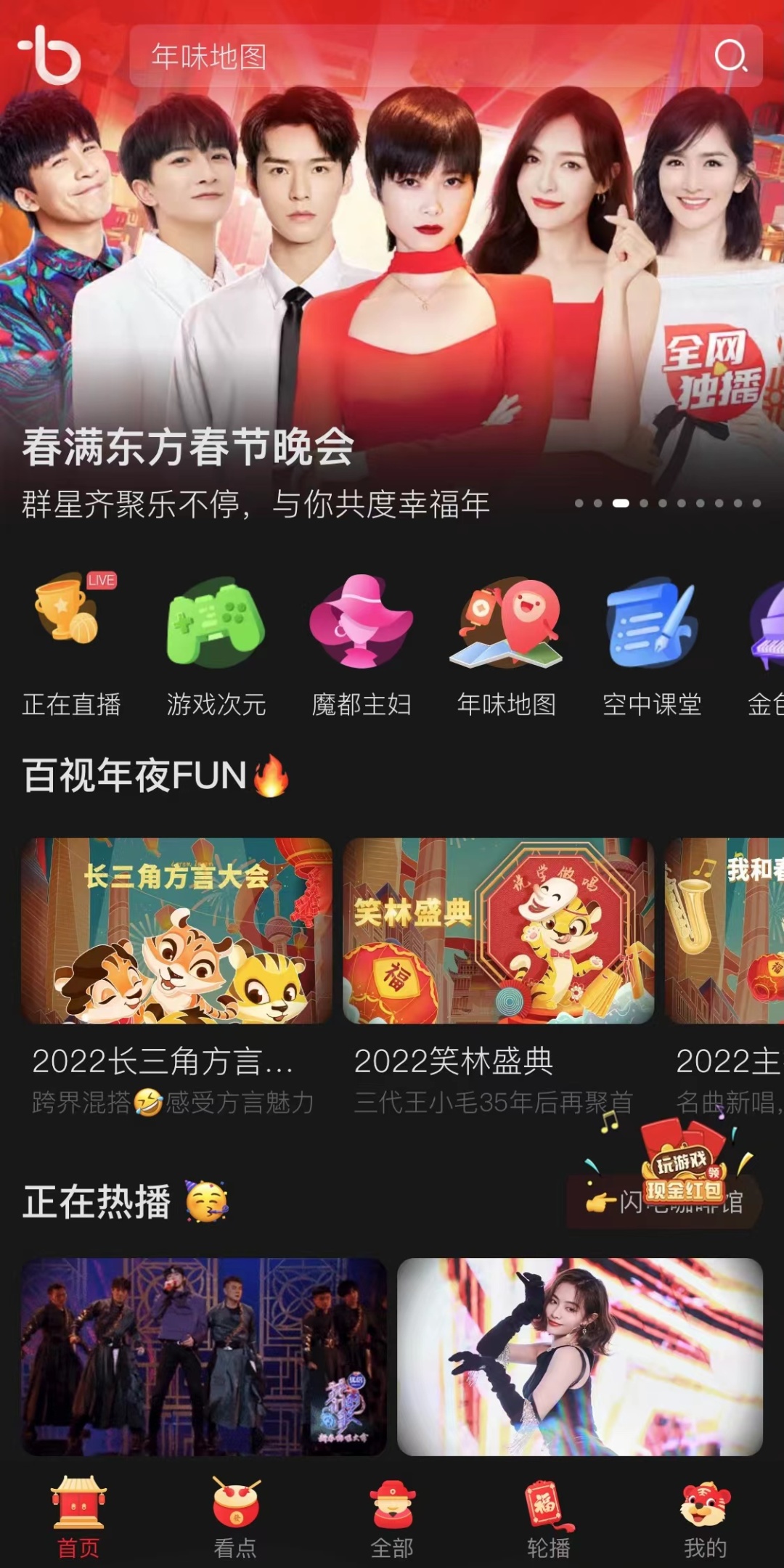This screenshot has width=784, height=1568.
Task: Open the 年味地图 search field
Action: [x=407, y=56]
